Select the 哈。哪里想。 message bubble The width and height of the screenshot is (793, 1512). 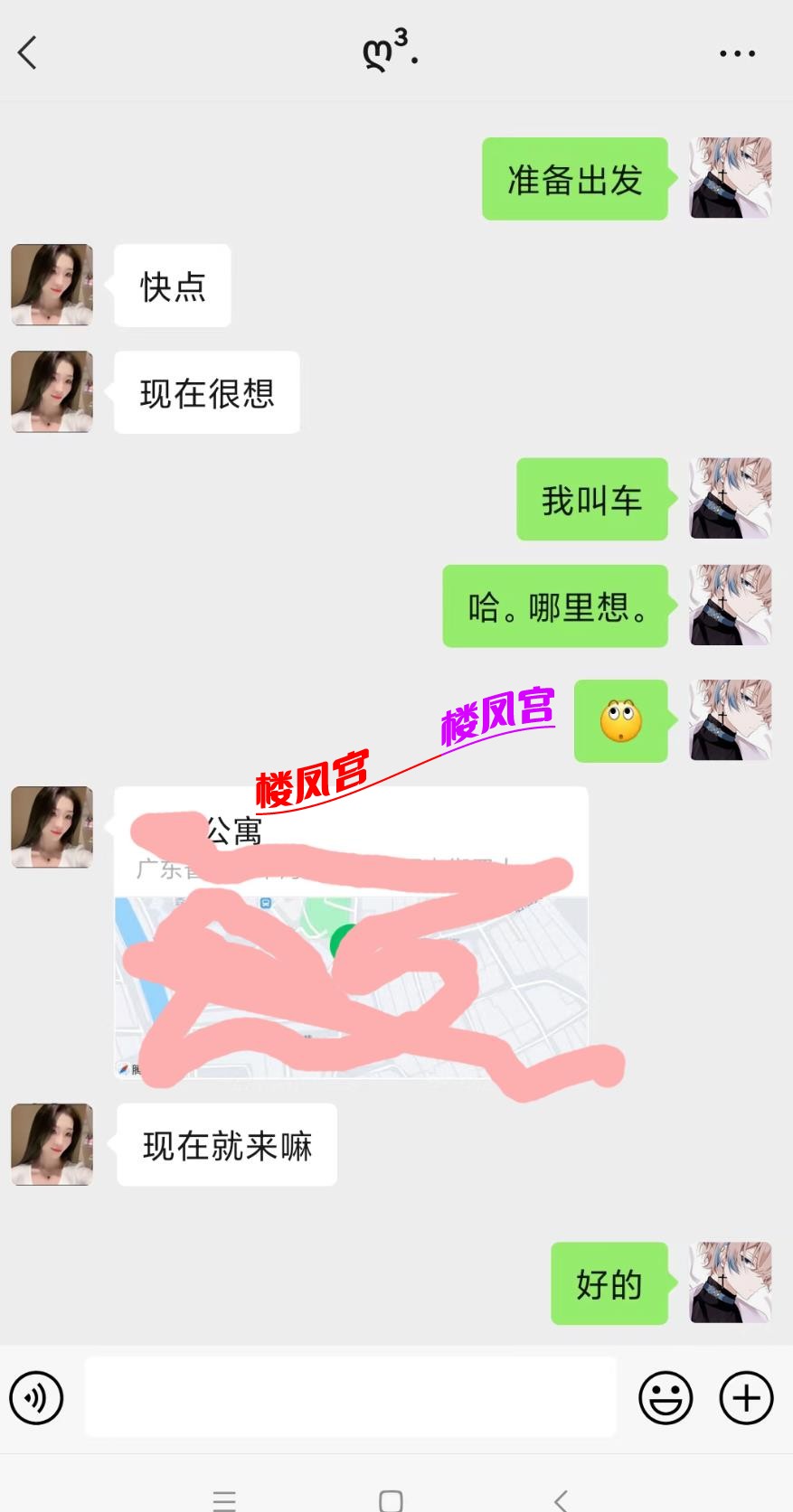(554, 606)
